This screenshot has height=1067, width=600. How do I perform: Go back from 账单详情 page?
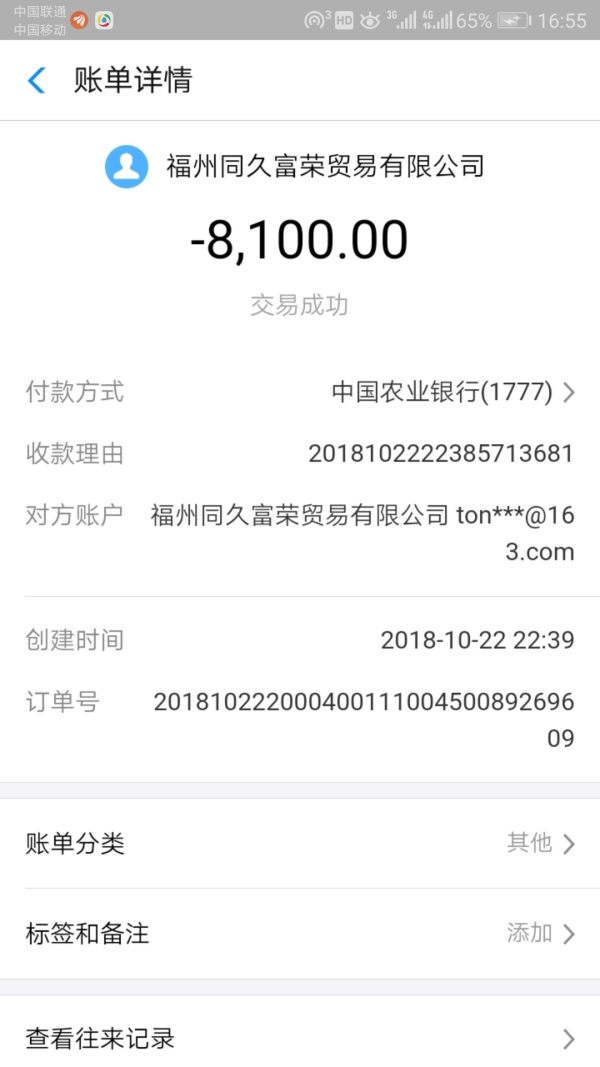[x=37, y=80]
